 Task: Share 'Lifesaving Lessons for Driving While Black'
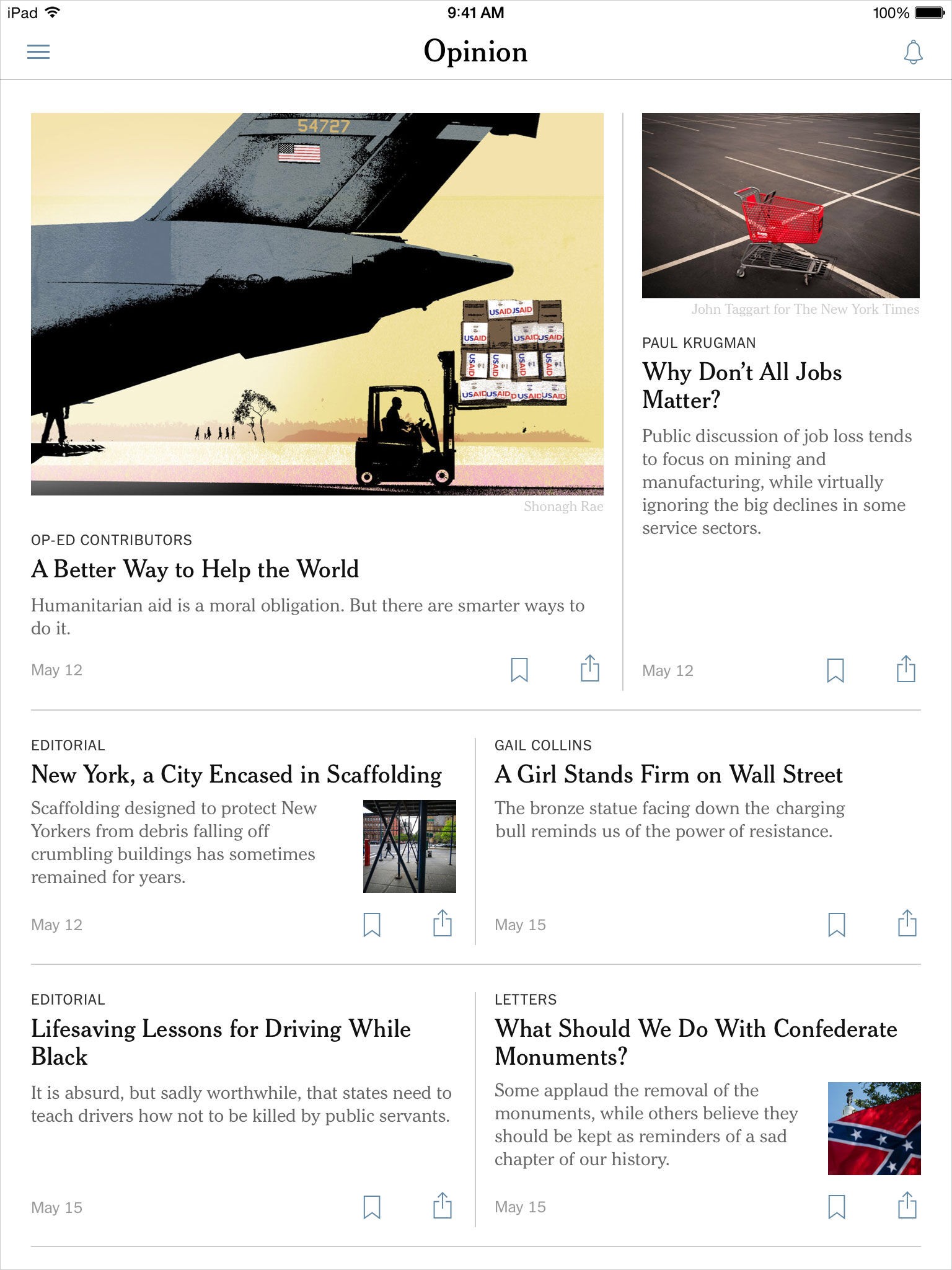(x=443, y=1206)
